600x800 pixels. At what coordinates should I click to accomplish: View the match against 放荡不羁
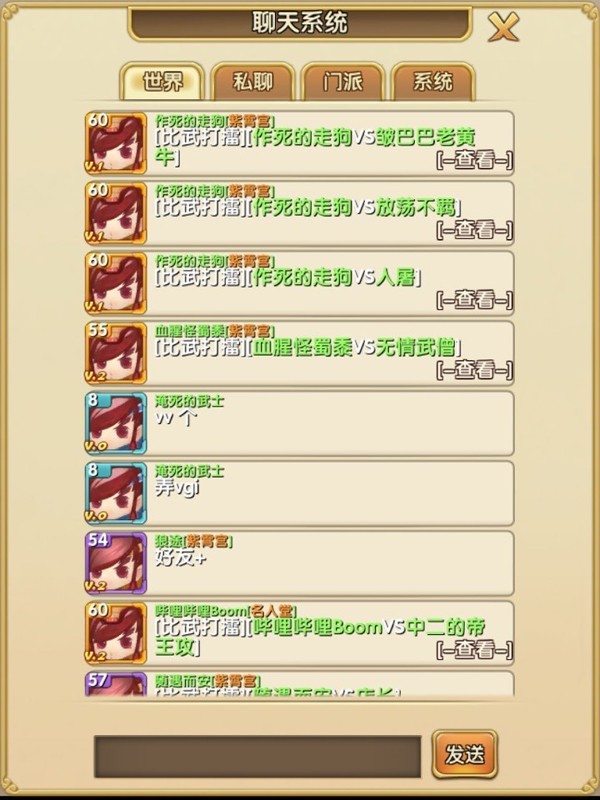(x=474, y=230)
